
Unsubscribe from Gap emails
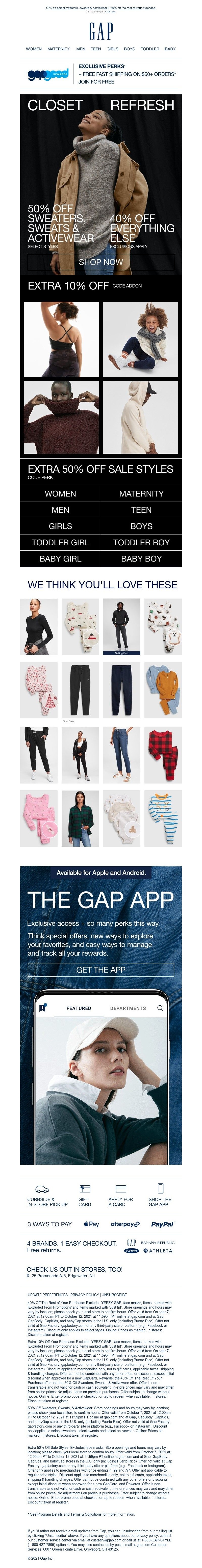[114, 1295]
